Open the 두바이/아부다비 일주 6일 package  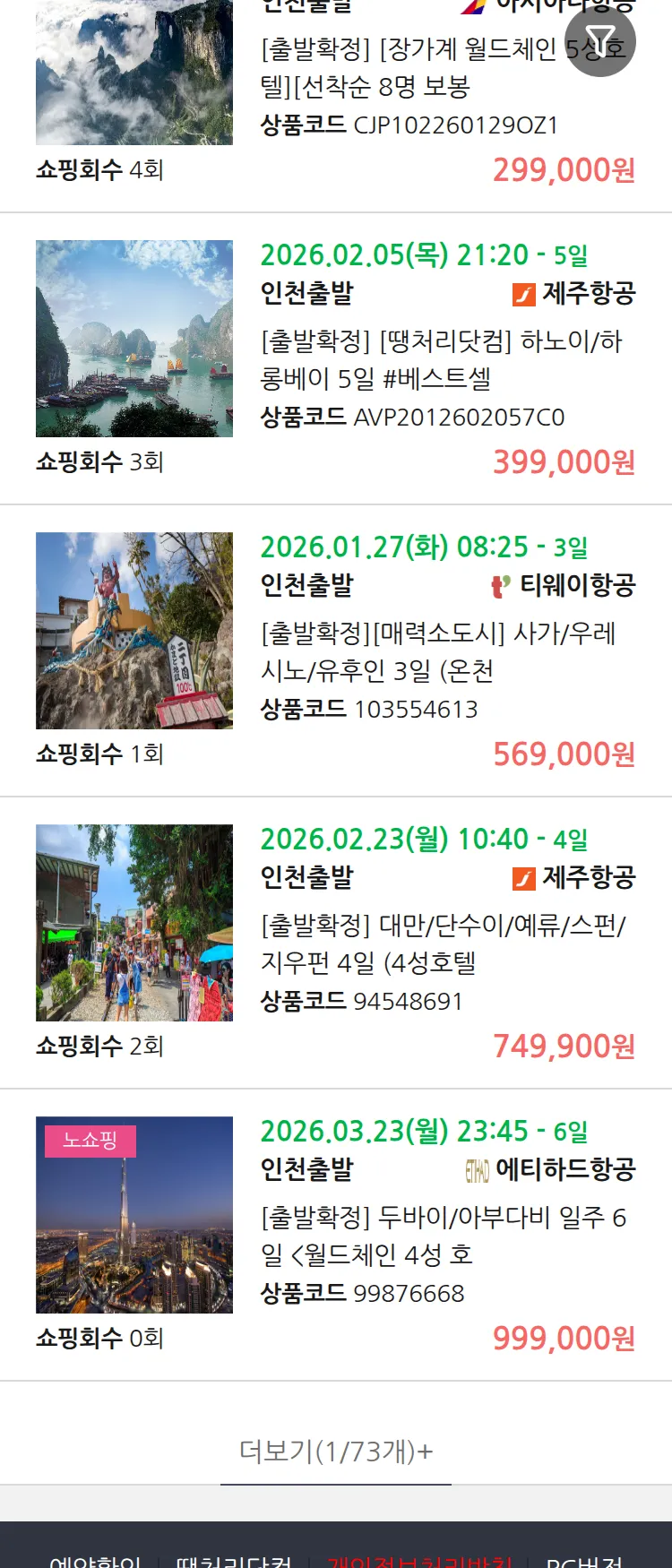[443, 1236]
